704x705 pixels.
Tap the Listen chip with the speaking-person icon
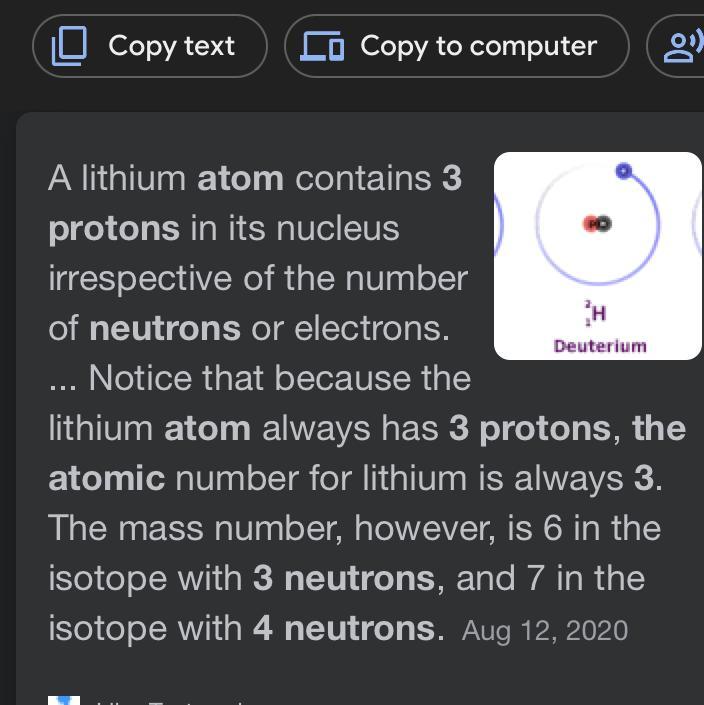(682, 46)
